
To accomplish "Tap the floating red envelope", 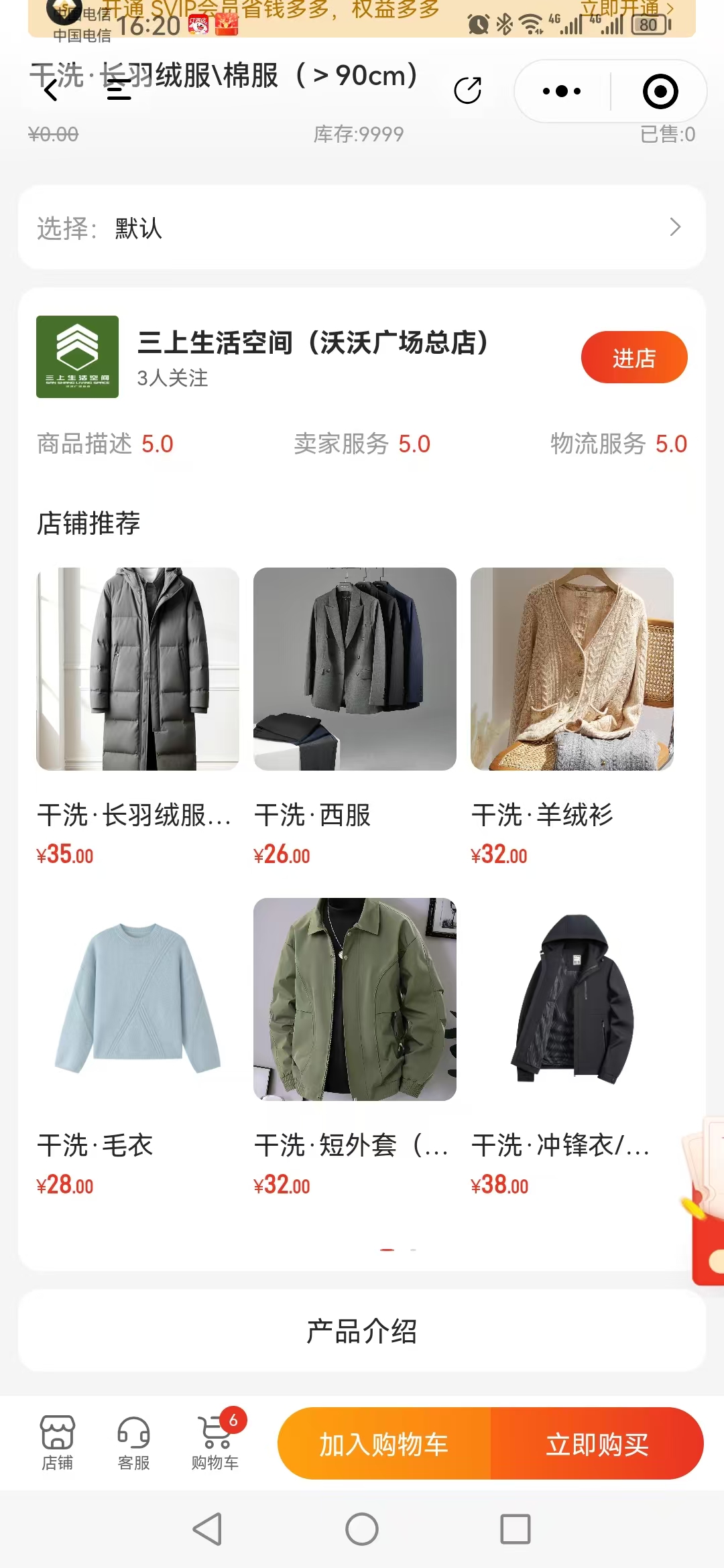I will click(707, 1206).
